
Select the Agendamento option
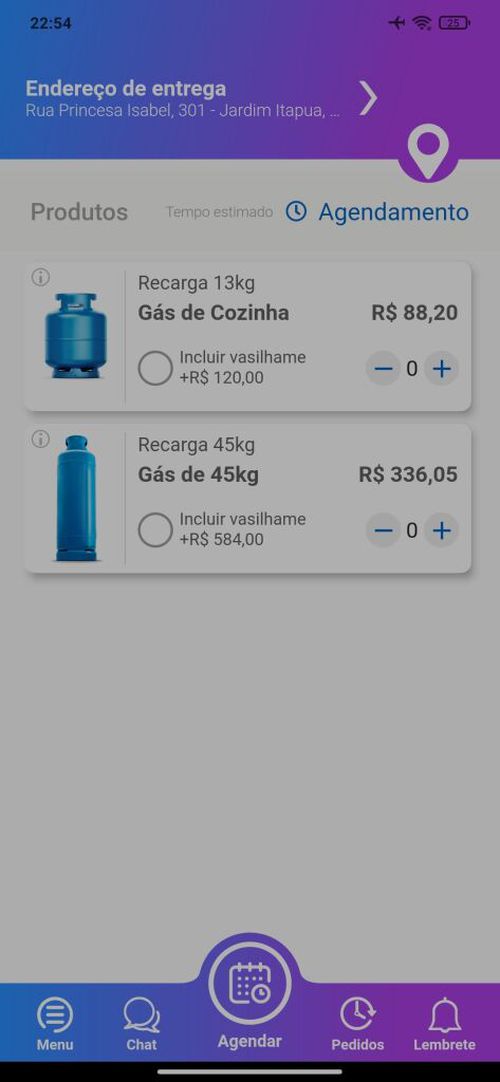point(377,212)
